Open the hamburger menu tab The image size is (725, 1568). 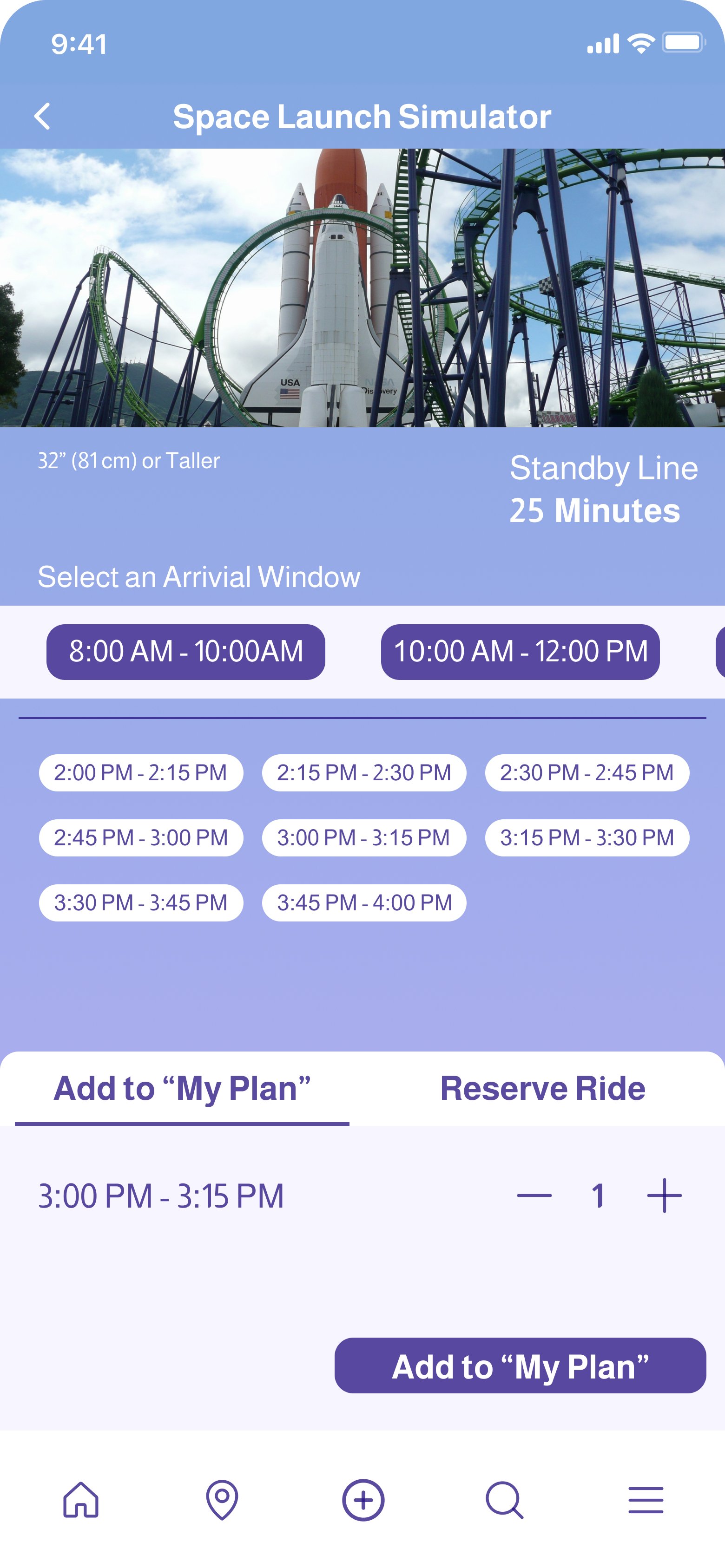tap(646, 1500)
